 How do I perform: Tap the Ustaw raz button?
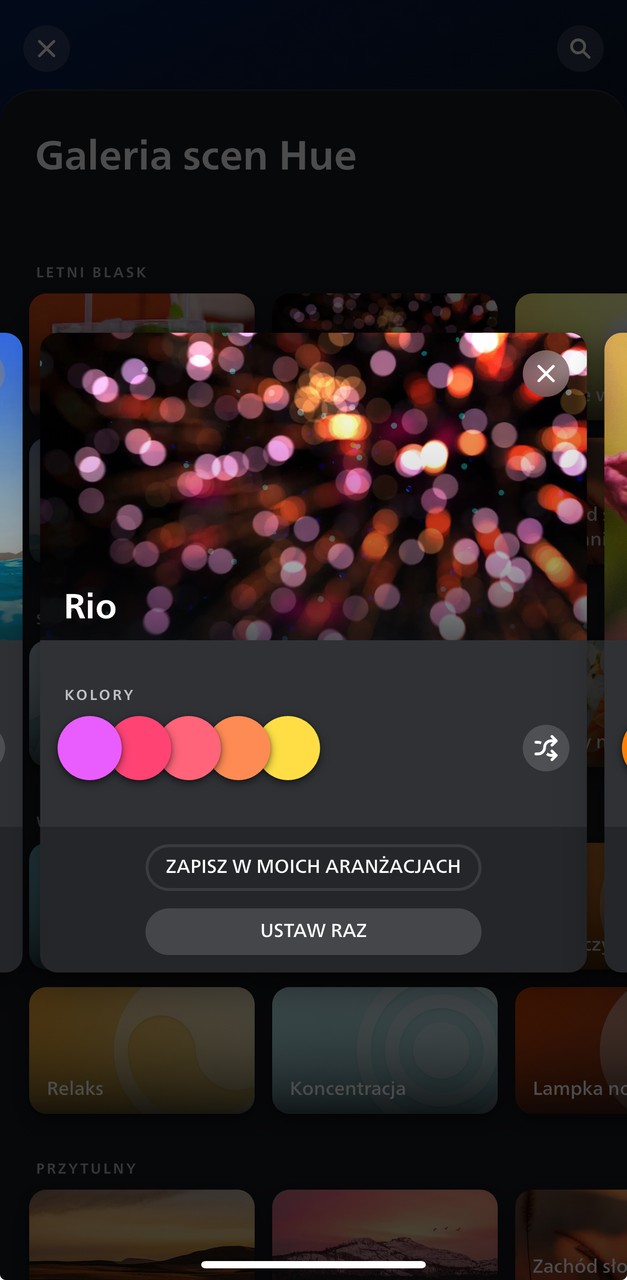point(313,931)
